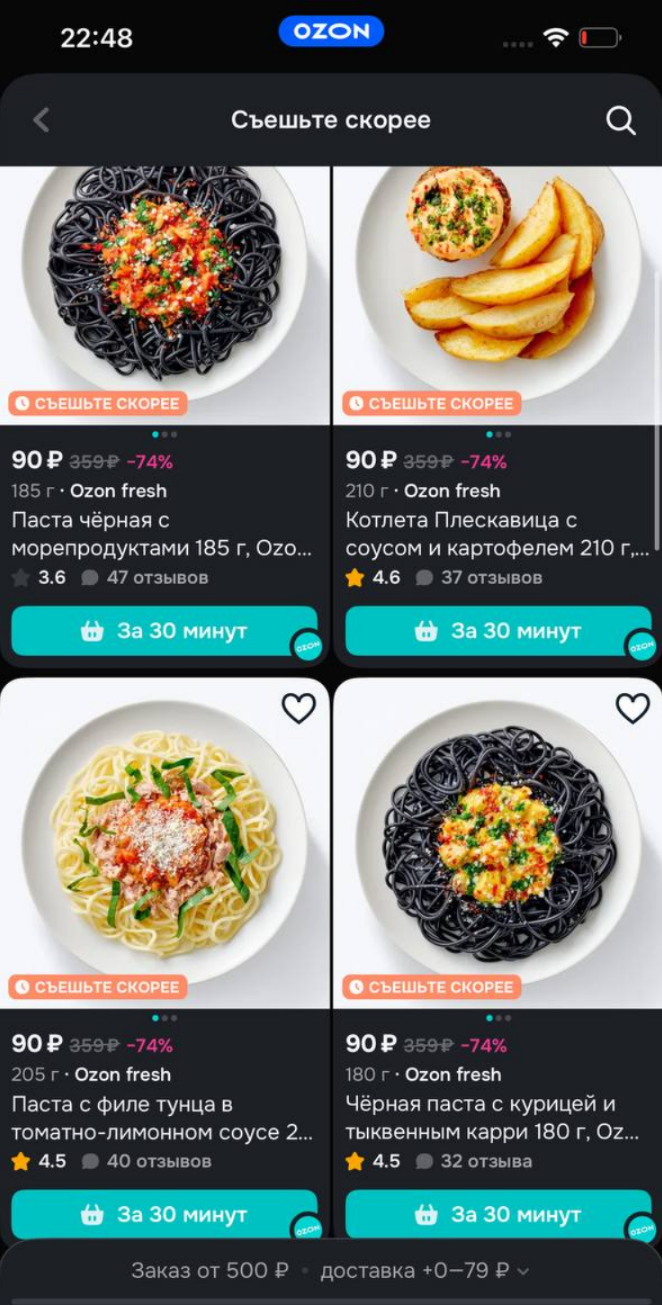
Task: Add Котлета Плескавица to cart
Action: pos(497,631)
